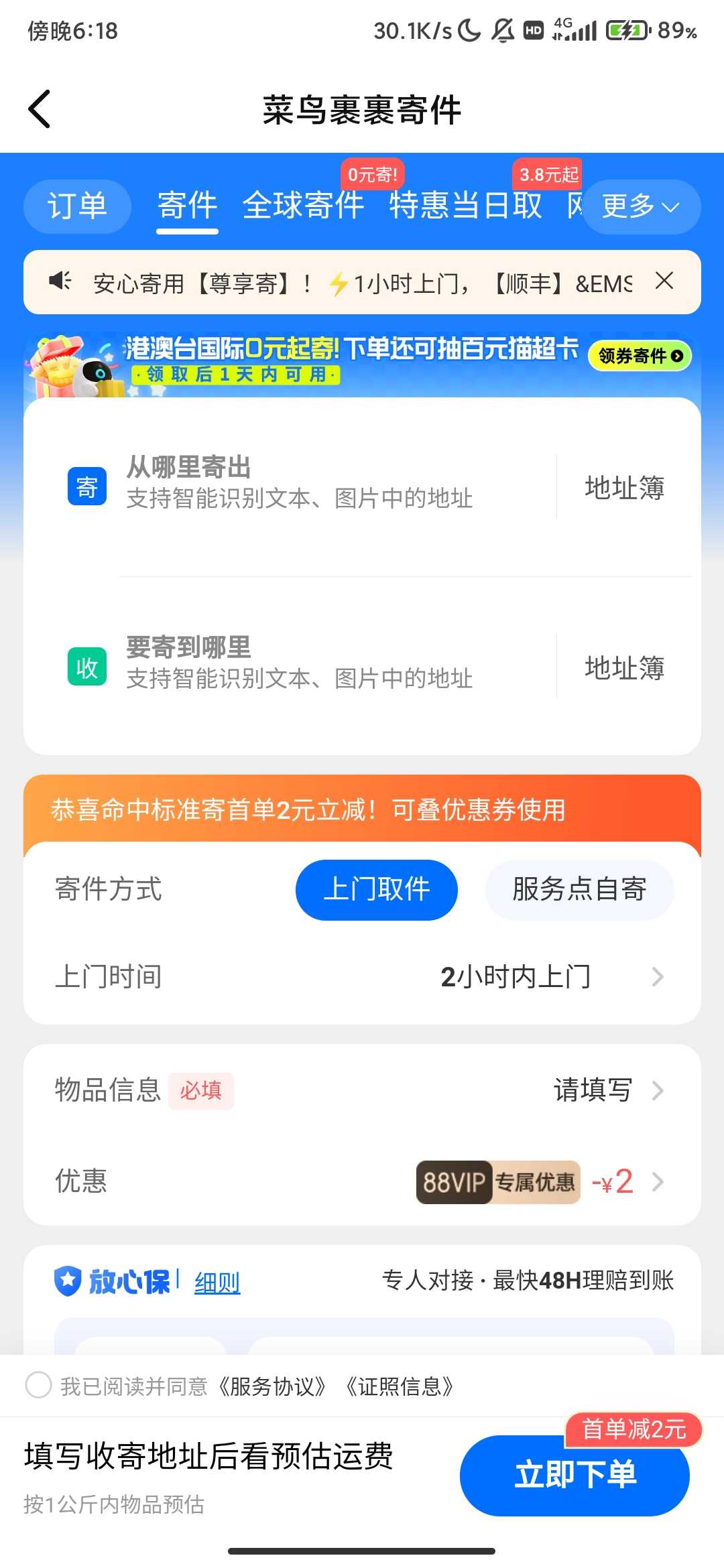Tap 立即下单 to place order
The image size is (724, 1568).
pos(575,1475)
